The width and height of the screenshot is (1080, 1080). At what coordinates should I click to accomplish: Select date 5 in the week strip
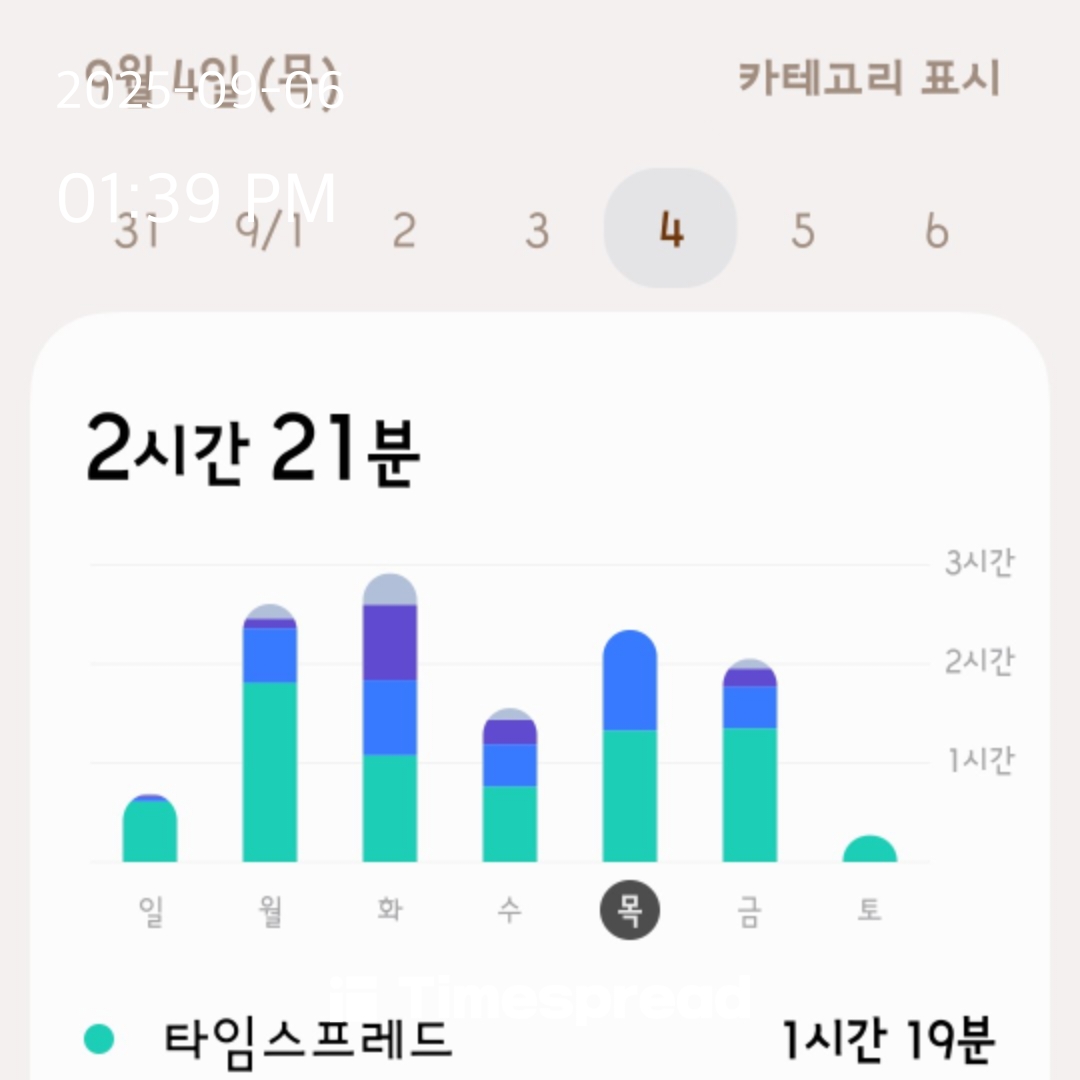coord(803,231)
